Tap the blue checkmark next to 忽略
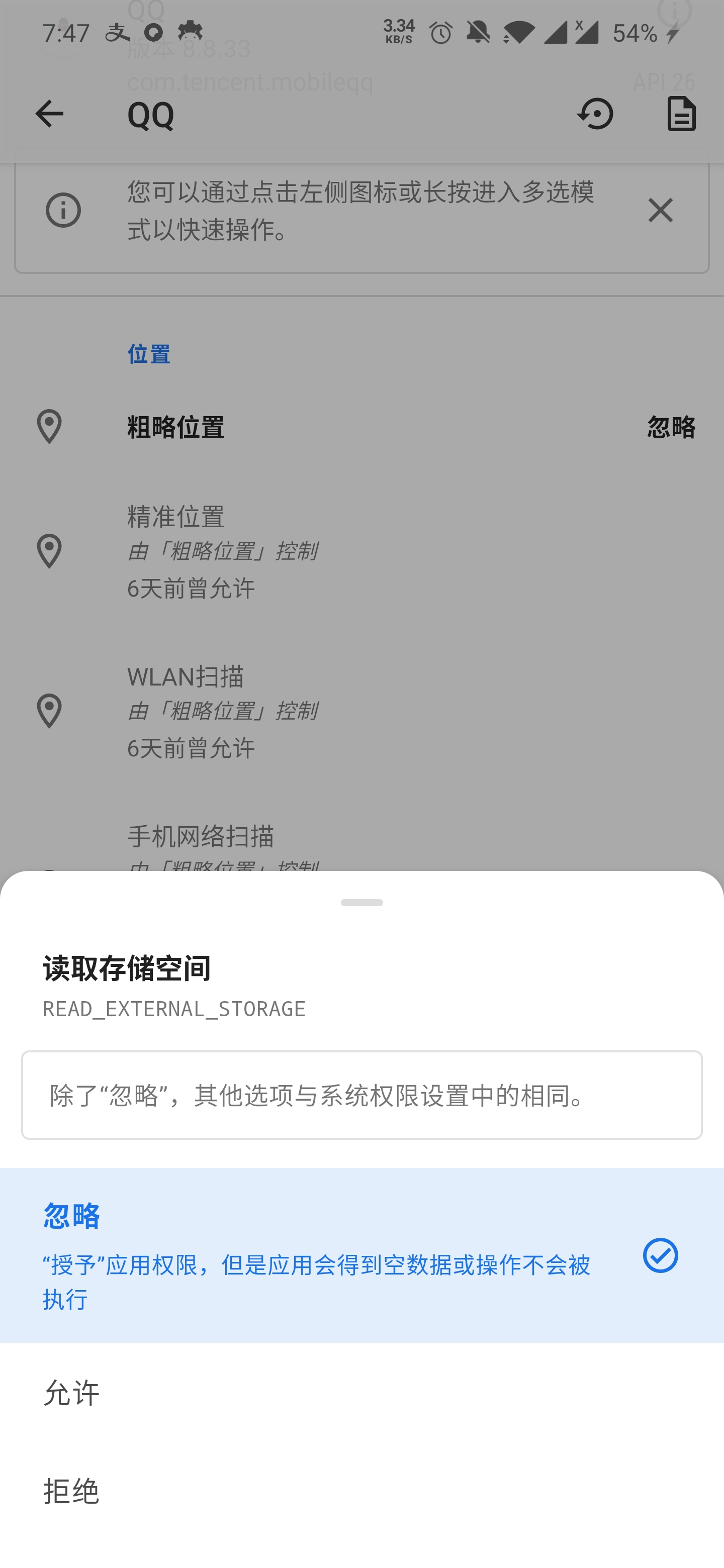The height and width of the screenshot is (1568, 724). click(660, 1254)
